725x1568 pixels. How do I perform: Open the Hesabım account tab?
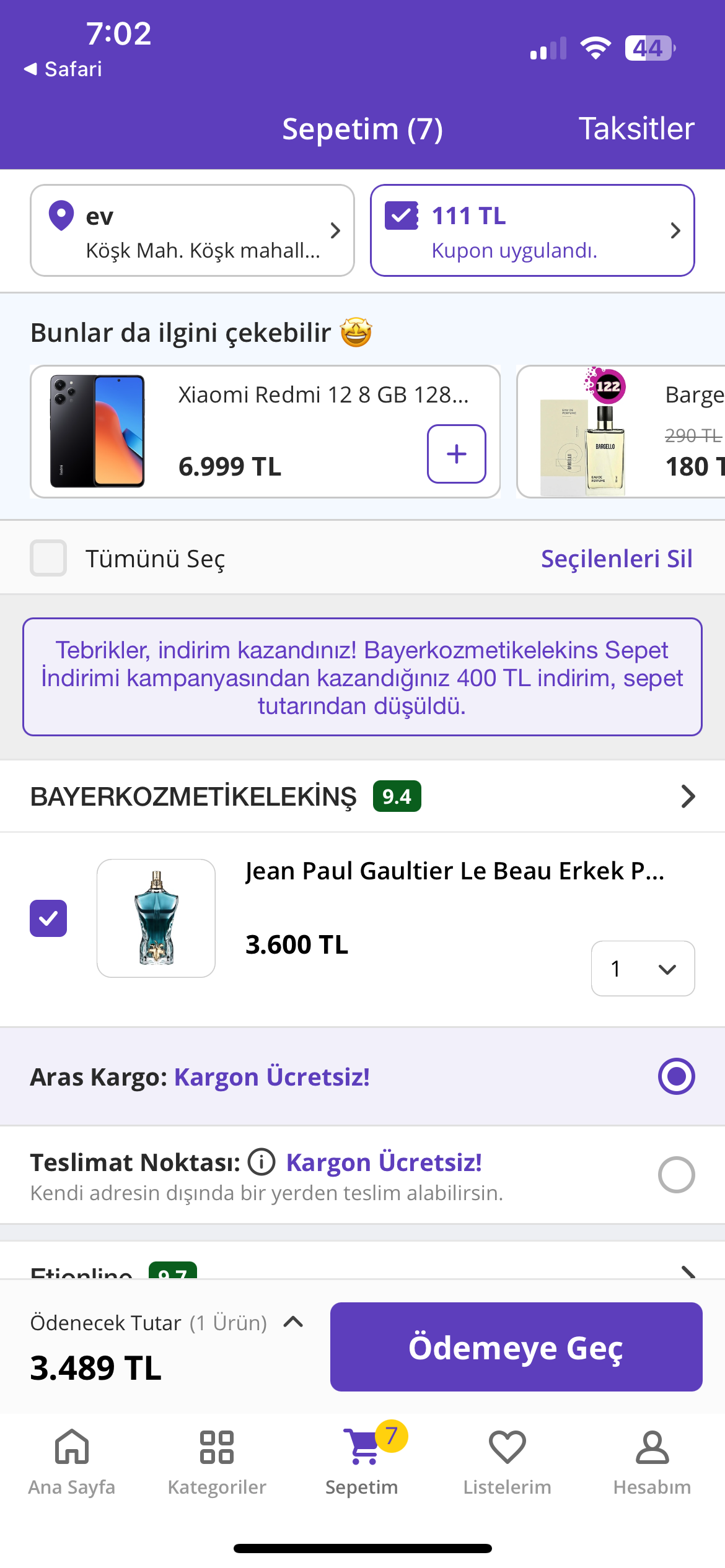click(652, 1461)
